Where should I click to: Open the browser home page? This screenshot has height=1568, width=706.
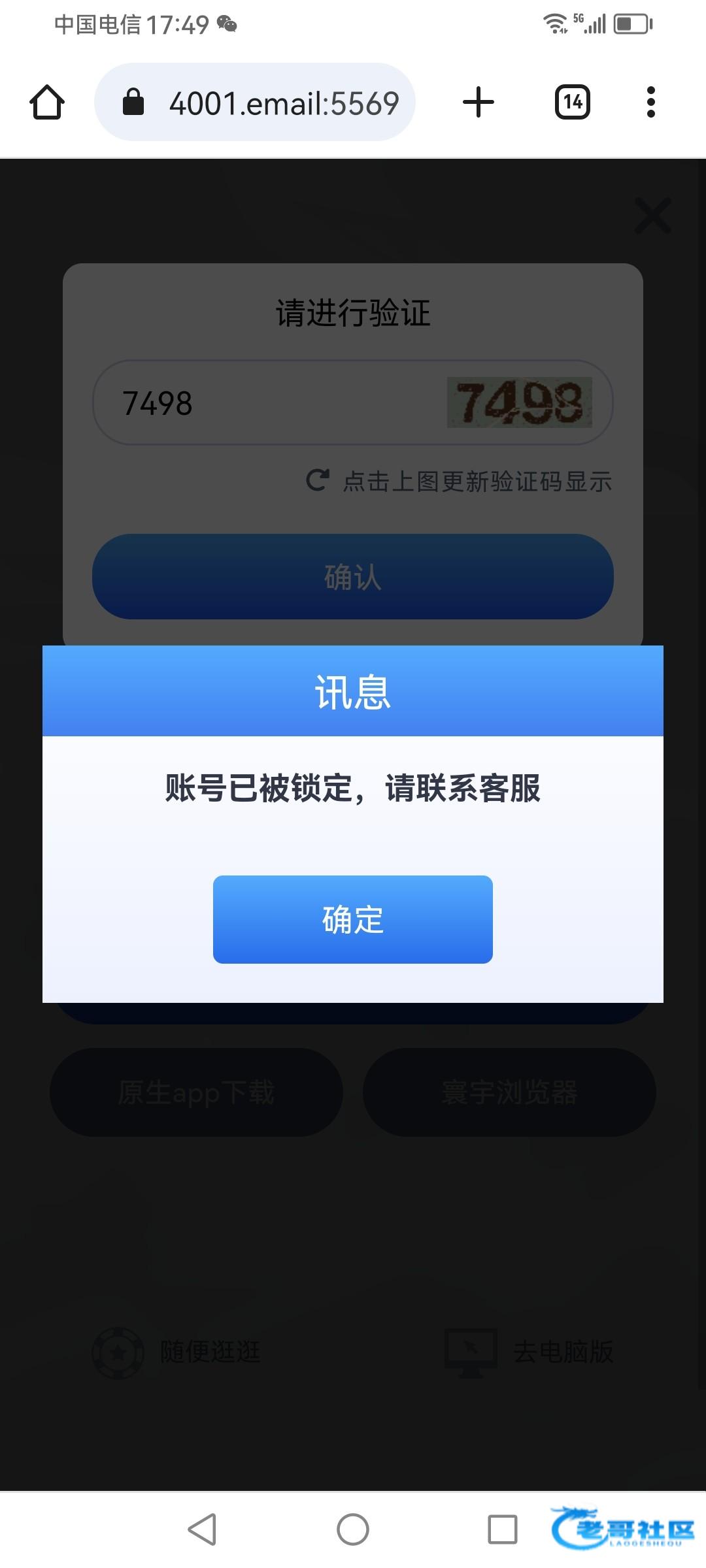[47, 103]
